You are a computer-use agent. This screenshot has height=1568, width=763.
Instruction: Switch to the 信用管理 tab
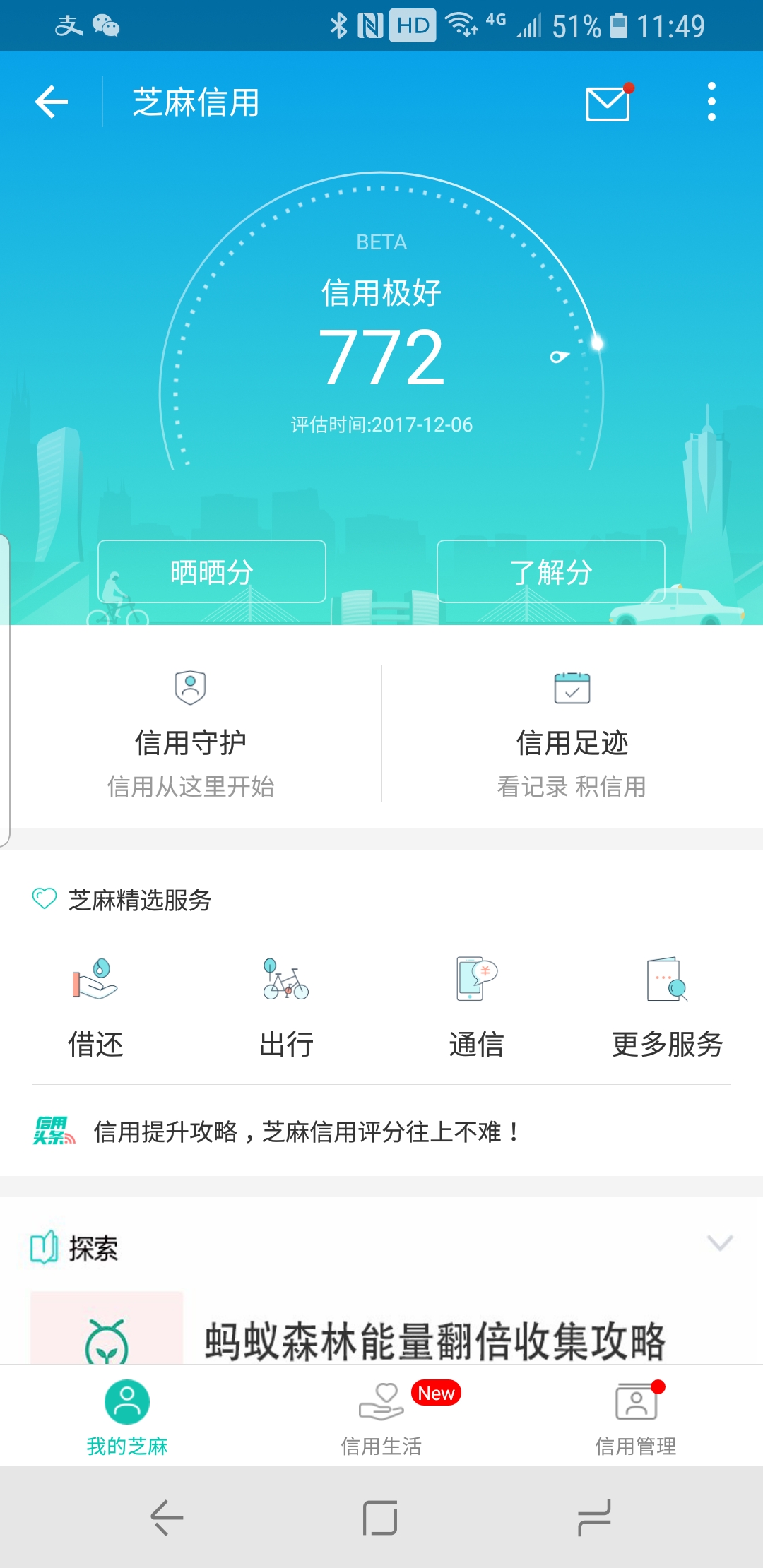[636, 1420]
